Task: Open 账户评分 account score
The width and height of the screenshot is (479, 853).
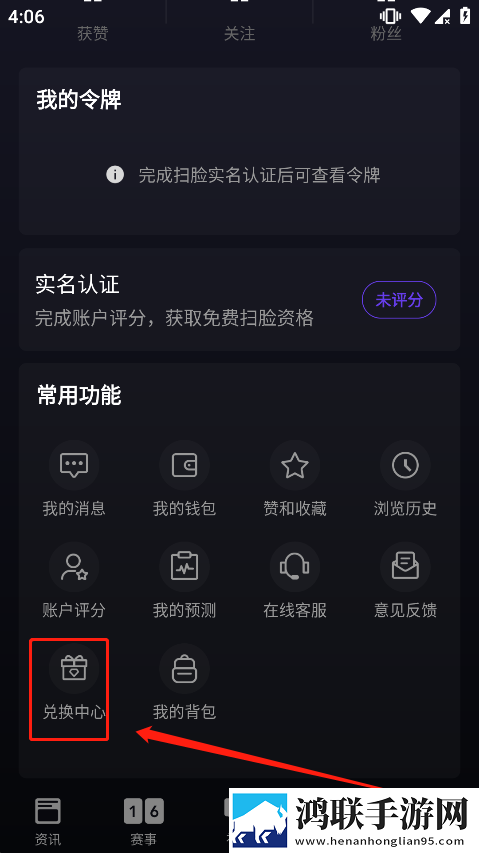Action: tap(74, 580)
